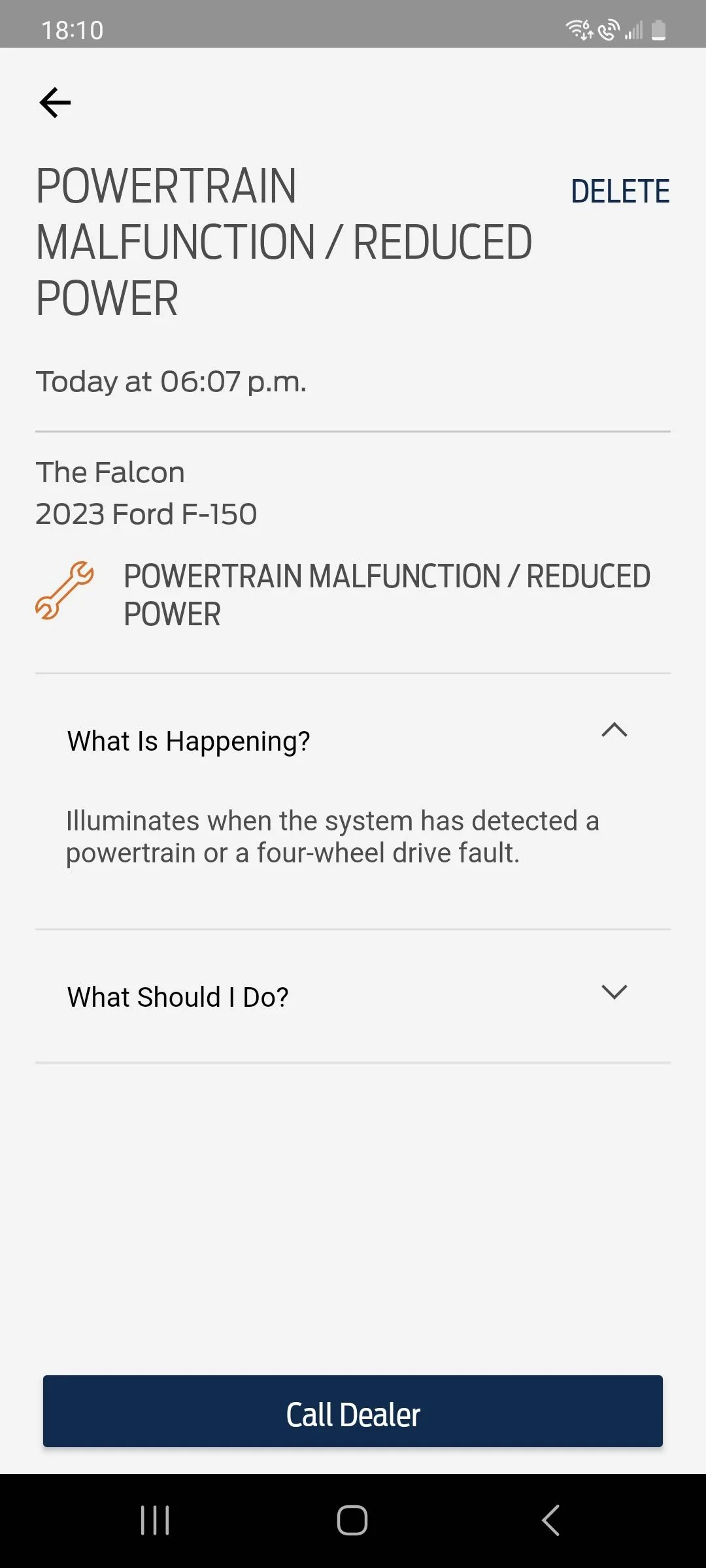Collapse the What Is Happening section

tap(614, 730)
